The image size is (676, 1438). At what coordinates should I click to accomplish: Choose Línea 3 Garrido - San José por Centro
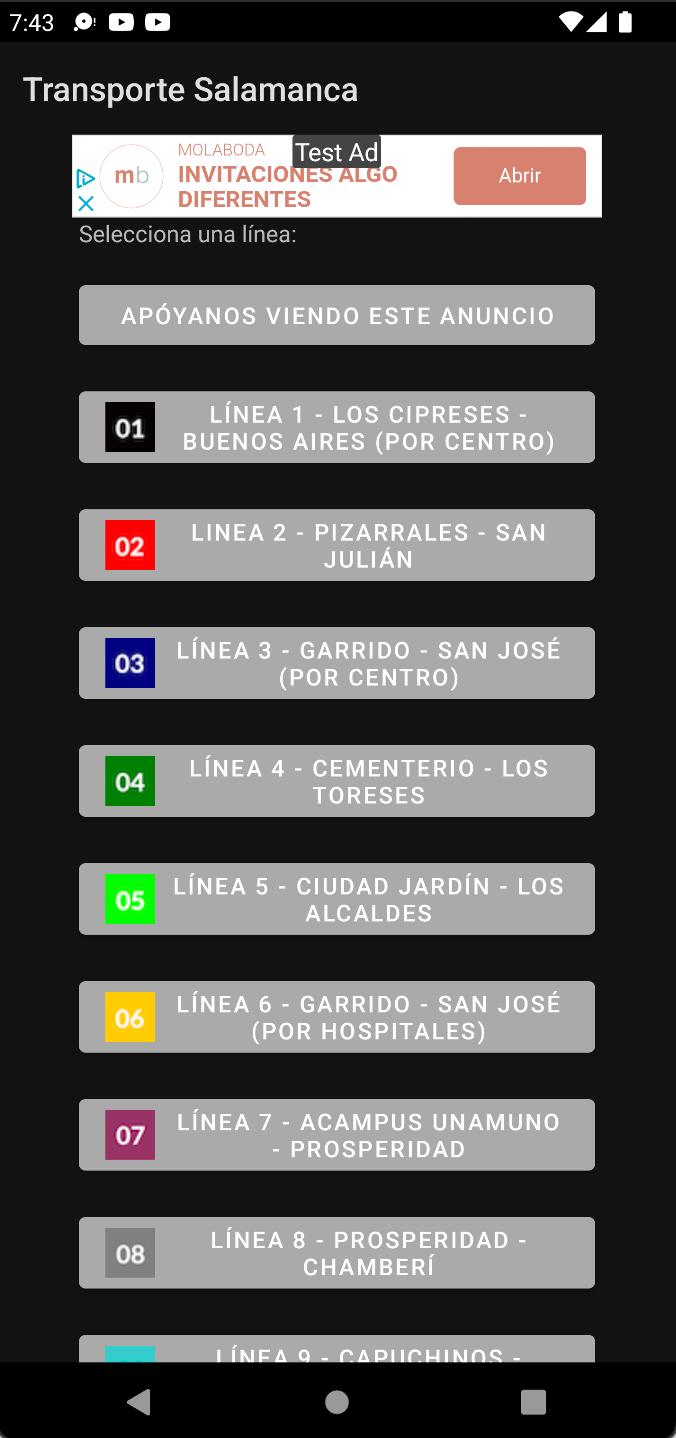tap(337, 663)
